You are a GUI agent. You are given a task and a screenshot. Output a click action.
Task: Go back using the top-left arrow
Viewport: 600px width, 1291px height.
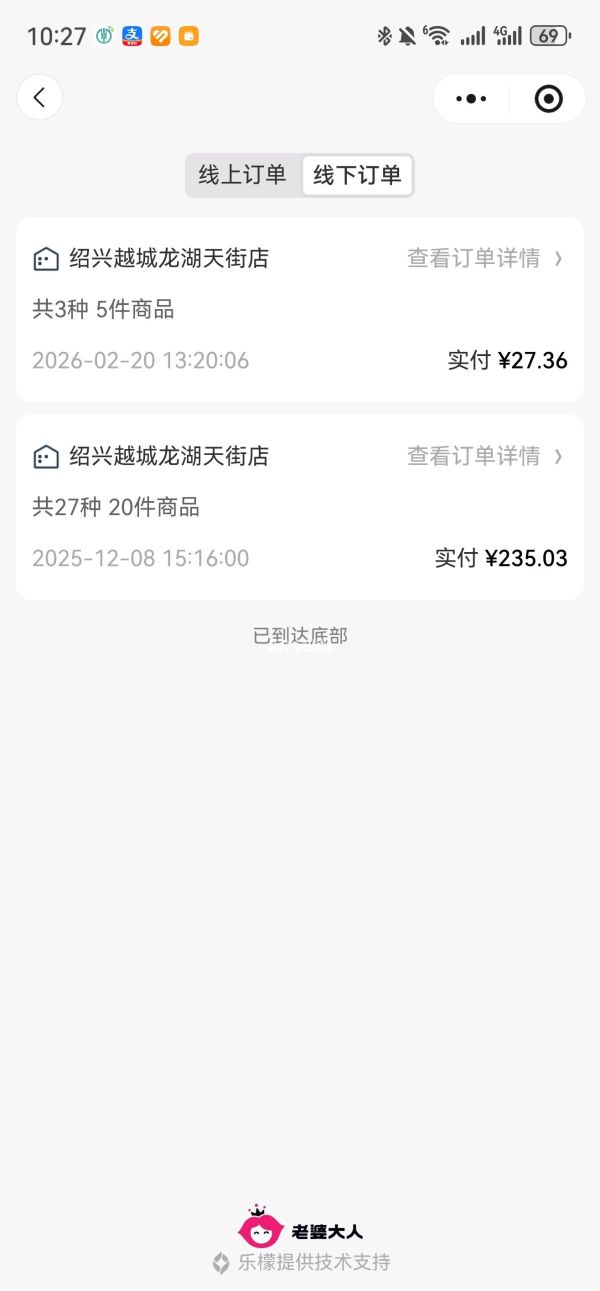[x=40, y=98]
